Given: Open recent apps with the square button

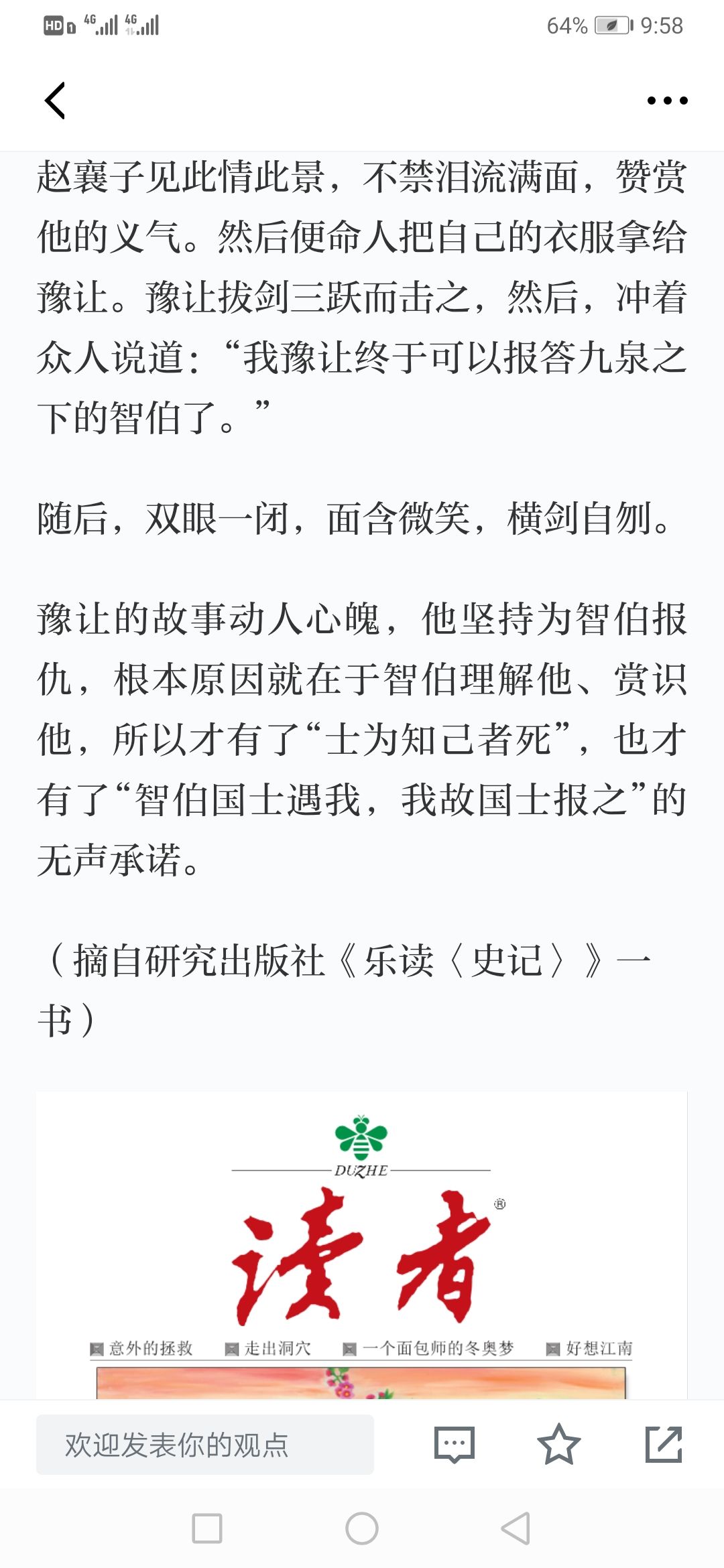Looking at the screenshot, I should pyautogui.click(x=207, y=1528).
